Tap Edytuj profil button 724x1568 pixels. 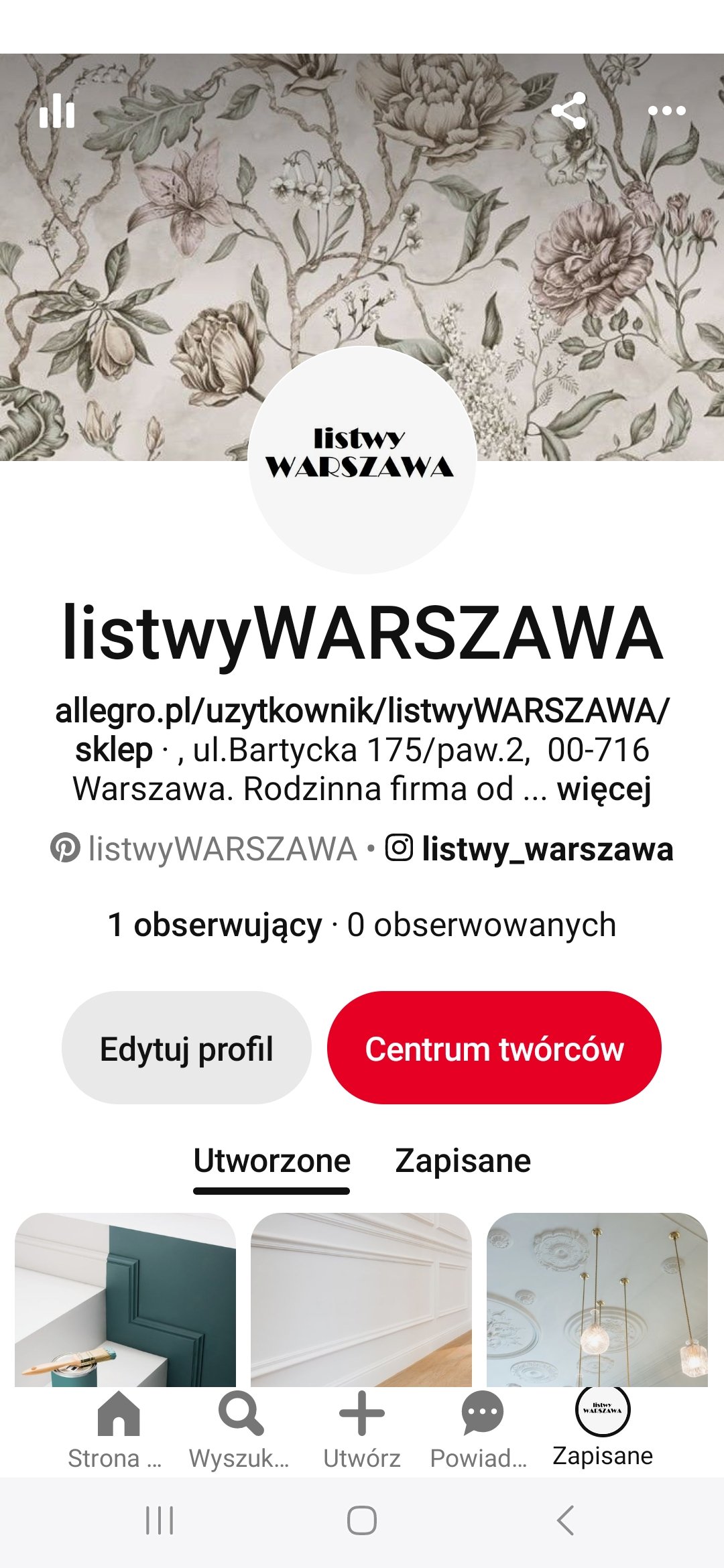[186, 1048]
